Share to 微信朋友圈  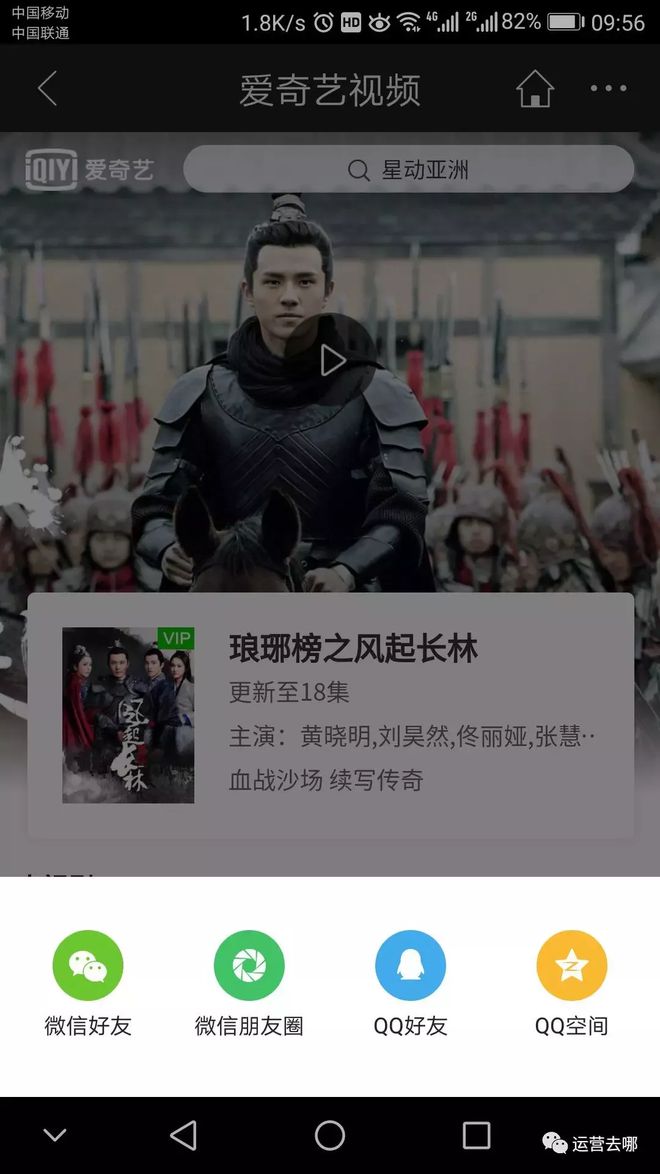pos(249,966)
